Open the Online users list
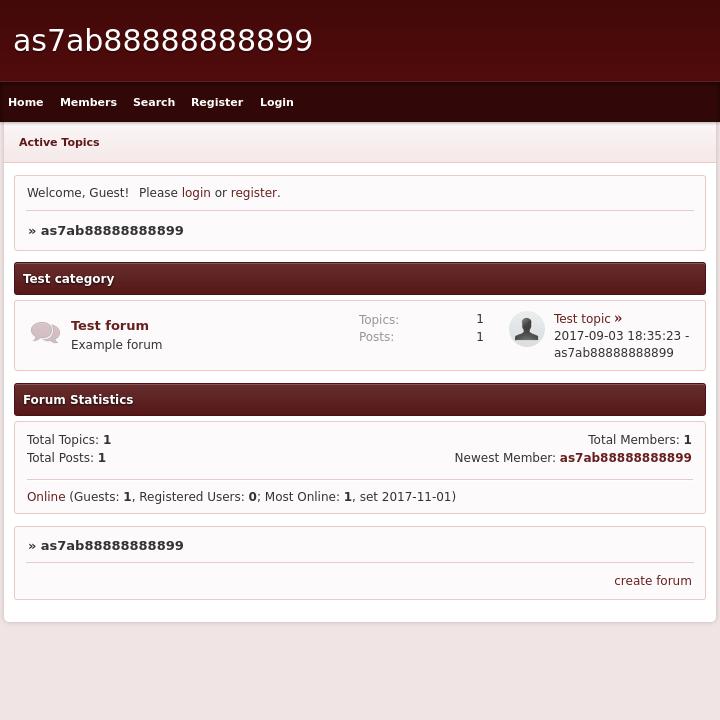Image resolution: width=720 pixels, height=720 pixels. pos(46,497)
